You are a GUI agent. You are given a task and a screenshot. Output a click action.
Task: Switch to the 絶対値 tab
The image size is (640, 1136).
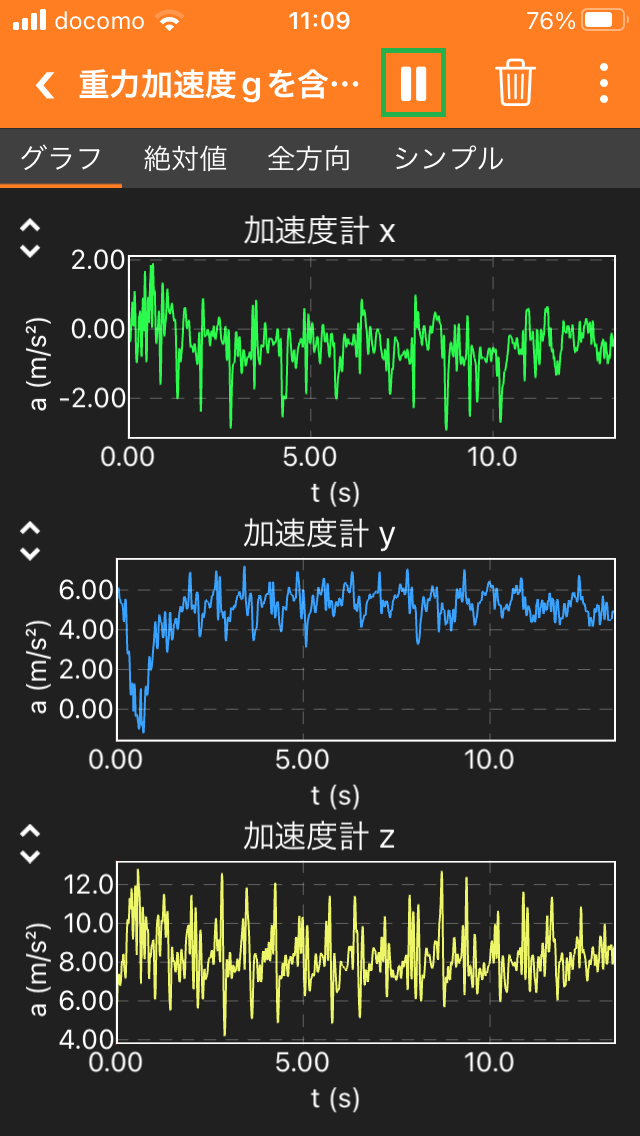point(185,158)
